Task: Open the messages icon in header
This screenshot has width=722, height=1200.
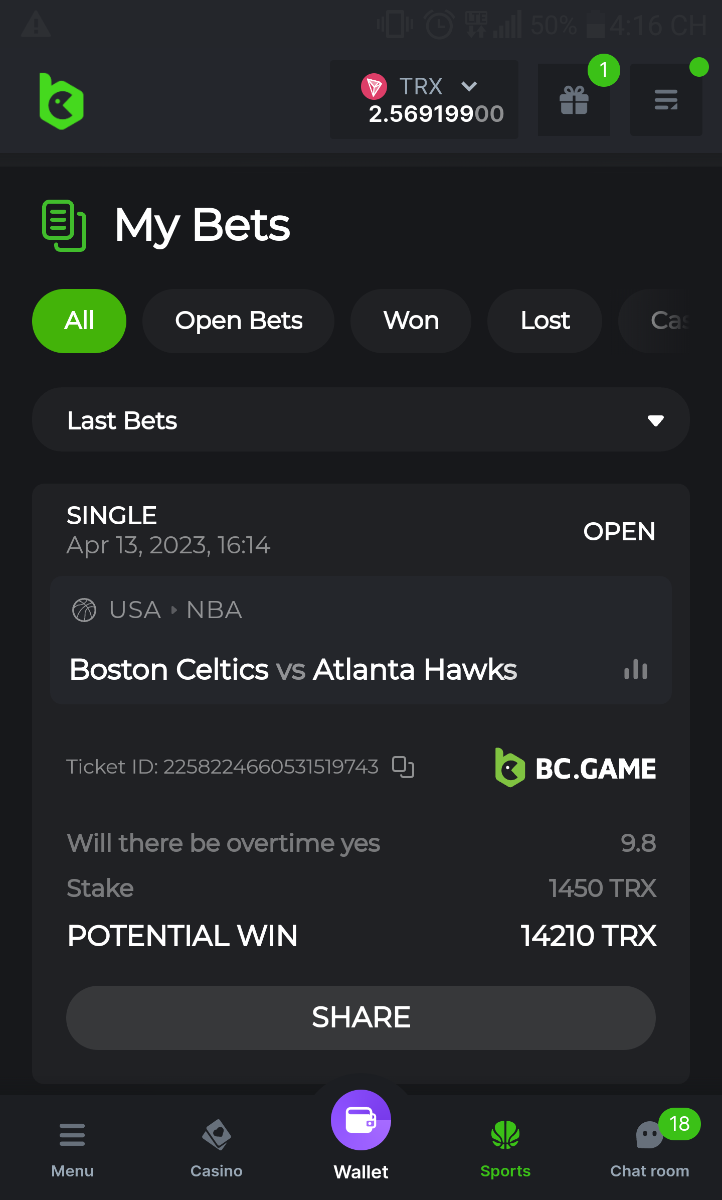Action: pos(666,100)
